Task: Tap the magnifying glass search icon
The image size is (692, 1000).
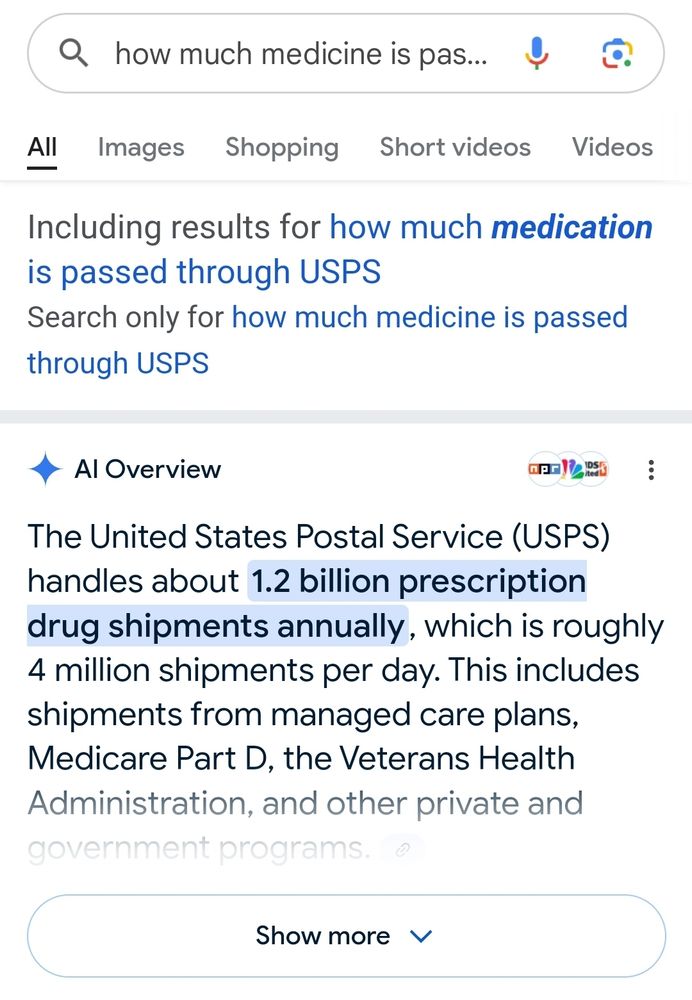Action: [x=73, y=53]
